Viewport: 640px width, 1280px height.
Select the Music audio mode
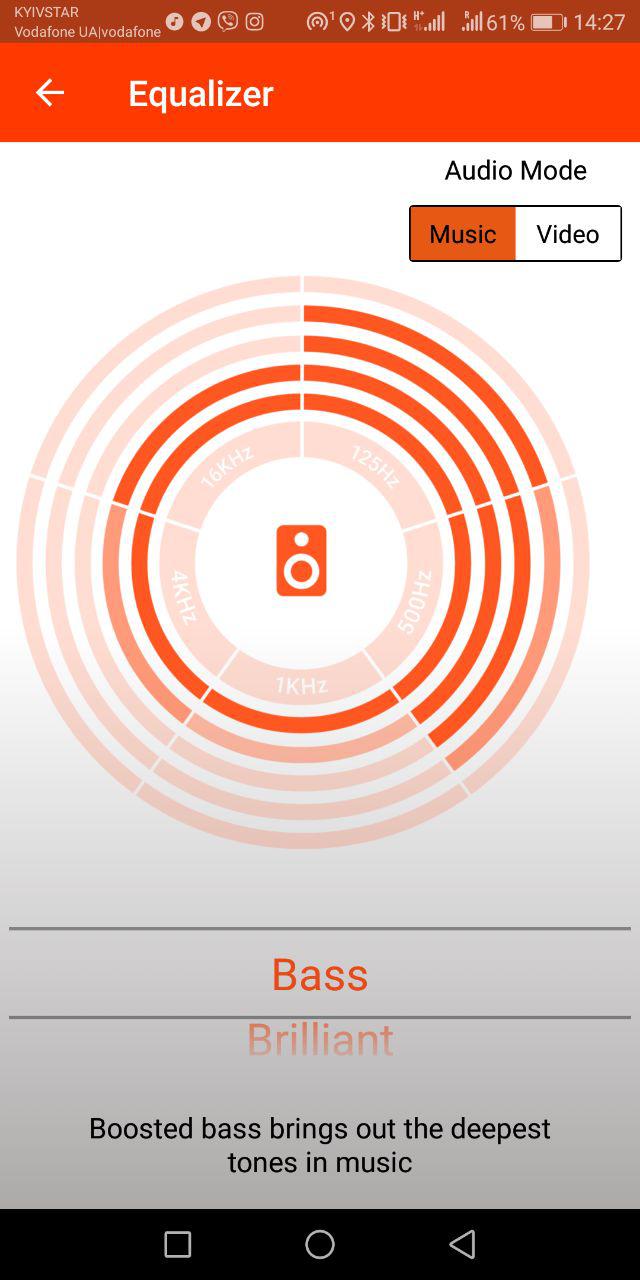pos(463,234)
